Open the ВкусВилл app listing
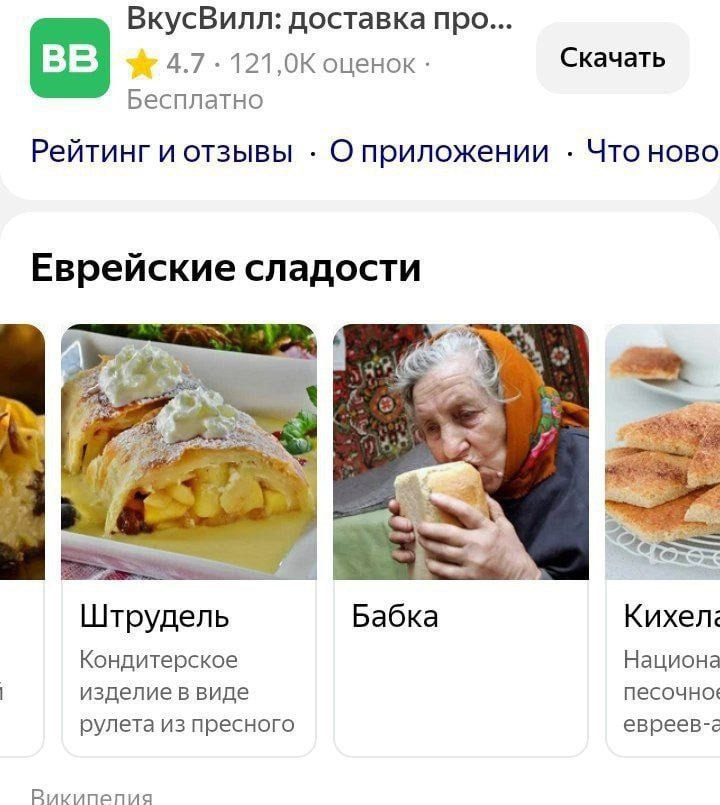The width and height of the screenshot is (720, 805). point(318,20)
